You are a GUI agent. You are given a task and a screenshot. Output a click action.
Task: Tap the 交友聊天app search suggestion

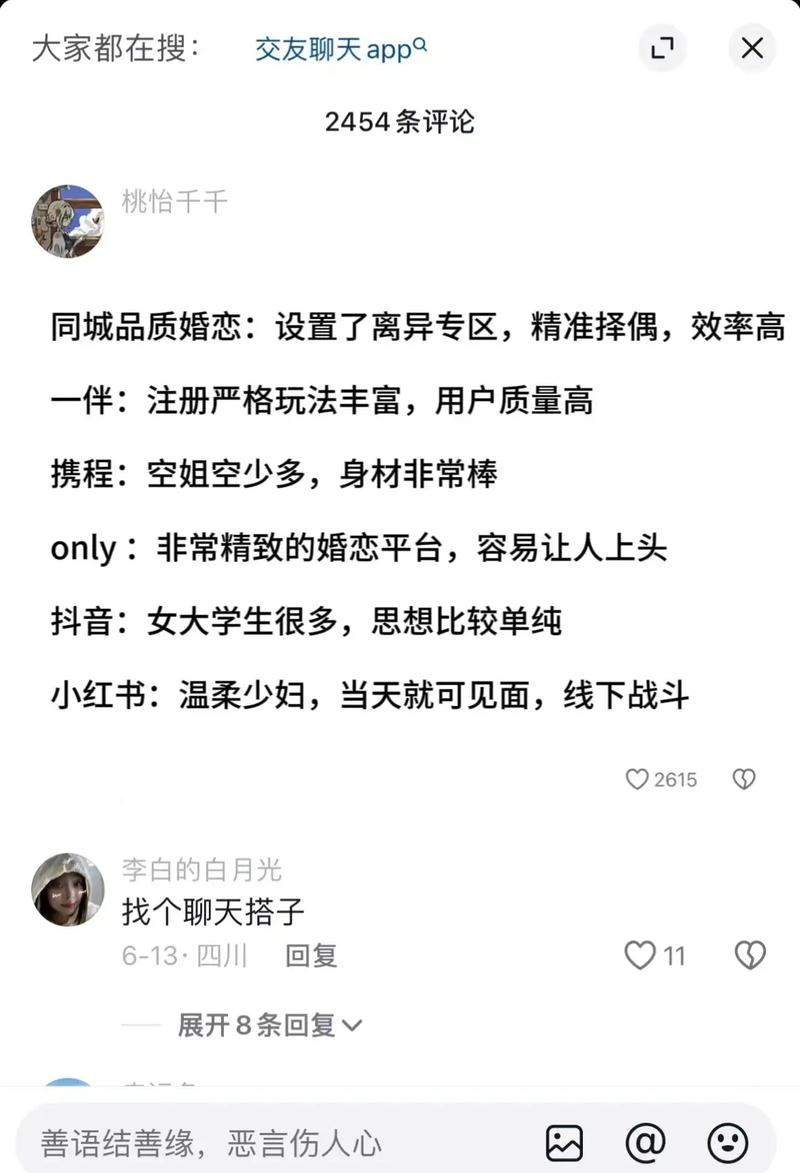340,48
